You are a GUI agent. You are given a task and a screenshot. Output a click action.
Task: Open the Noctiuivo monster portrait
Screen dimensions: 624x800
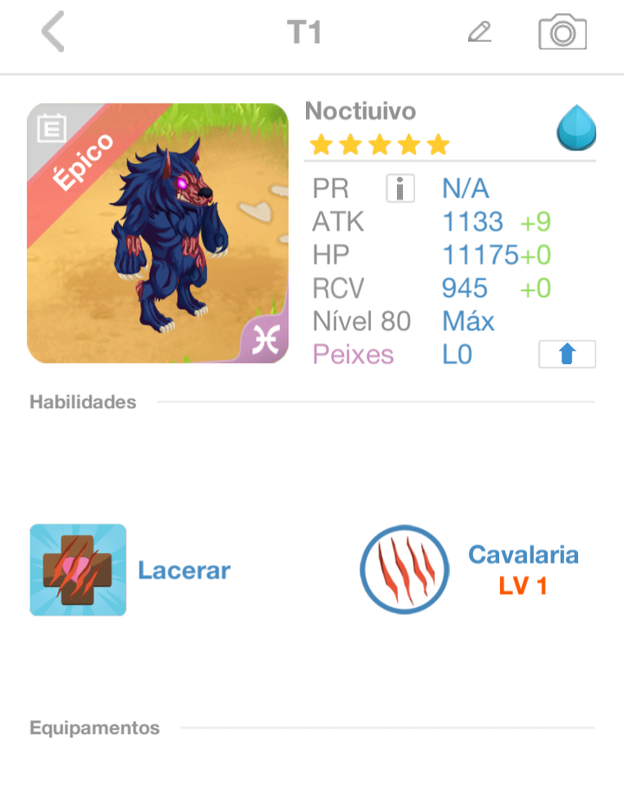click(158, 233)
